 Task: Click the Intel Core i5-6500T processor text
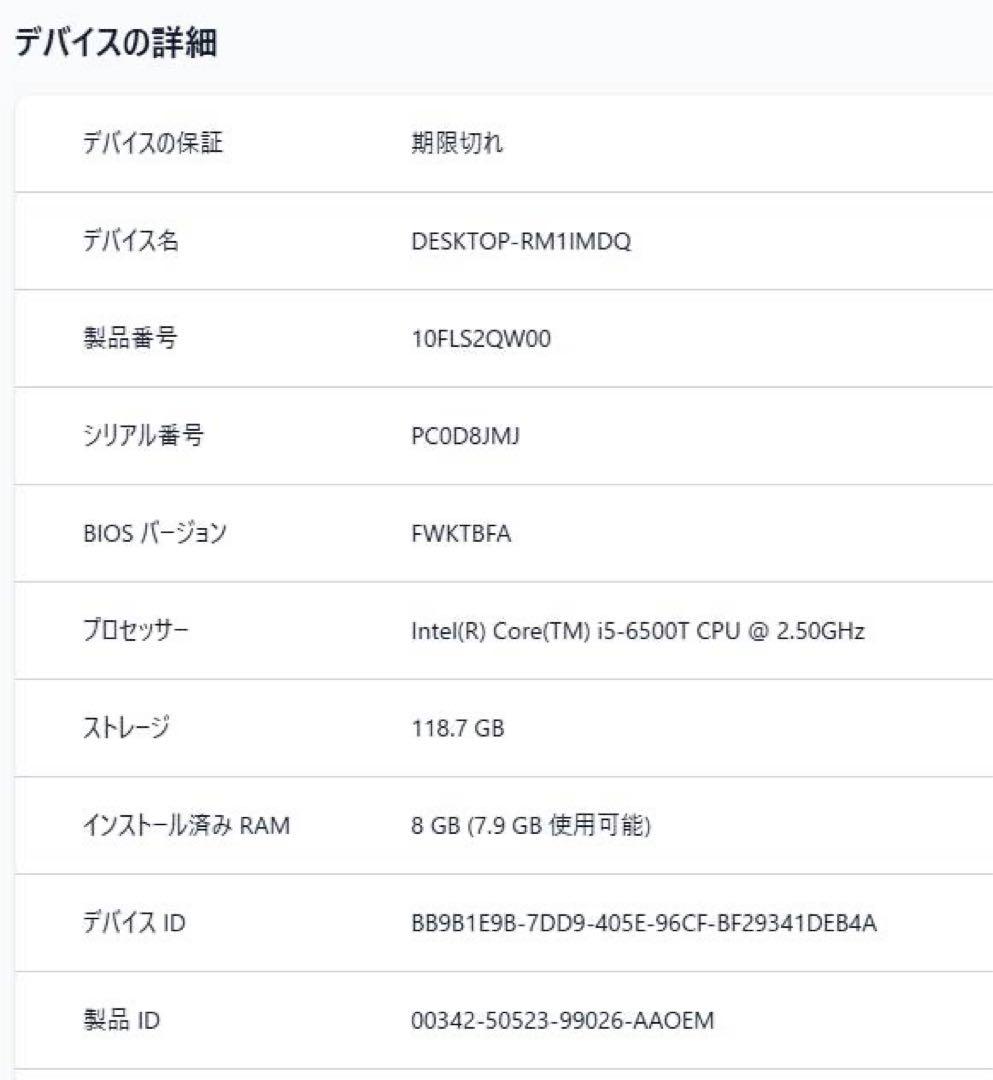coord(638,630)
